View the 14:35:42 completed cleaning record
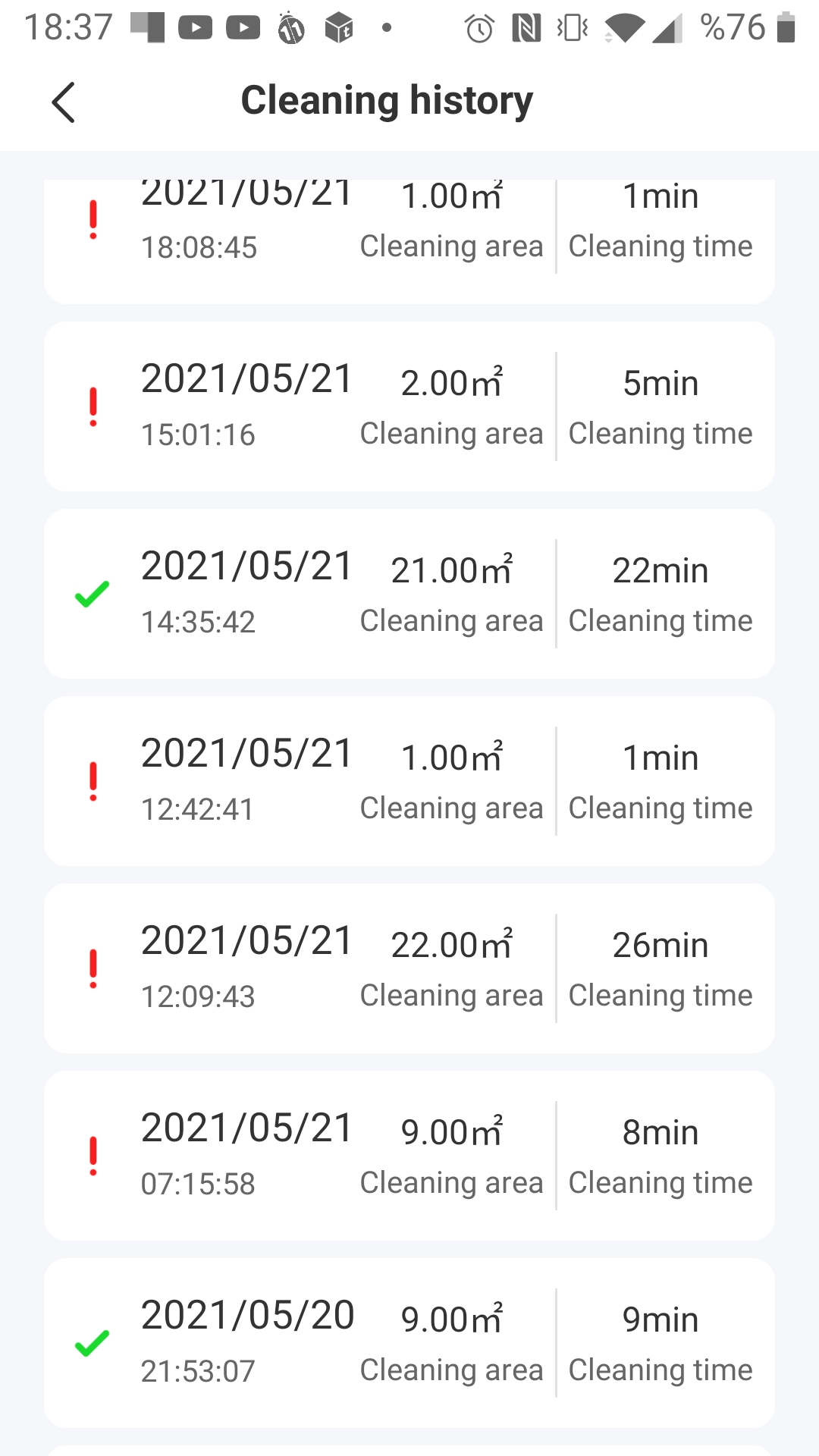The image size is (819, 1456). [x=409, y=594]
